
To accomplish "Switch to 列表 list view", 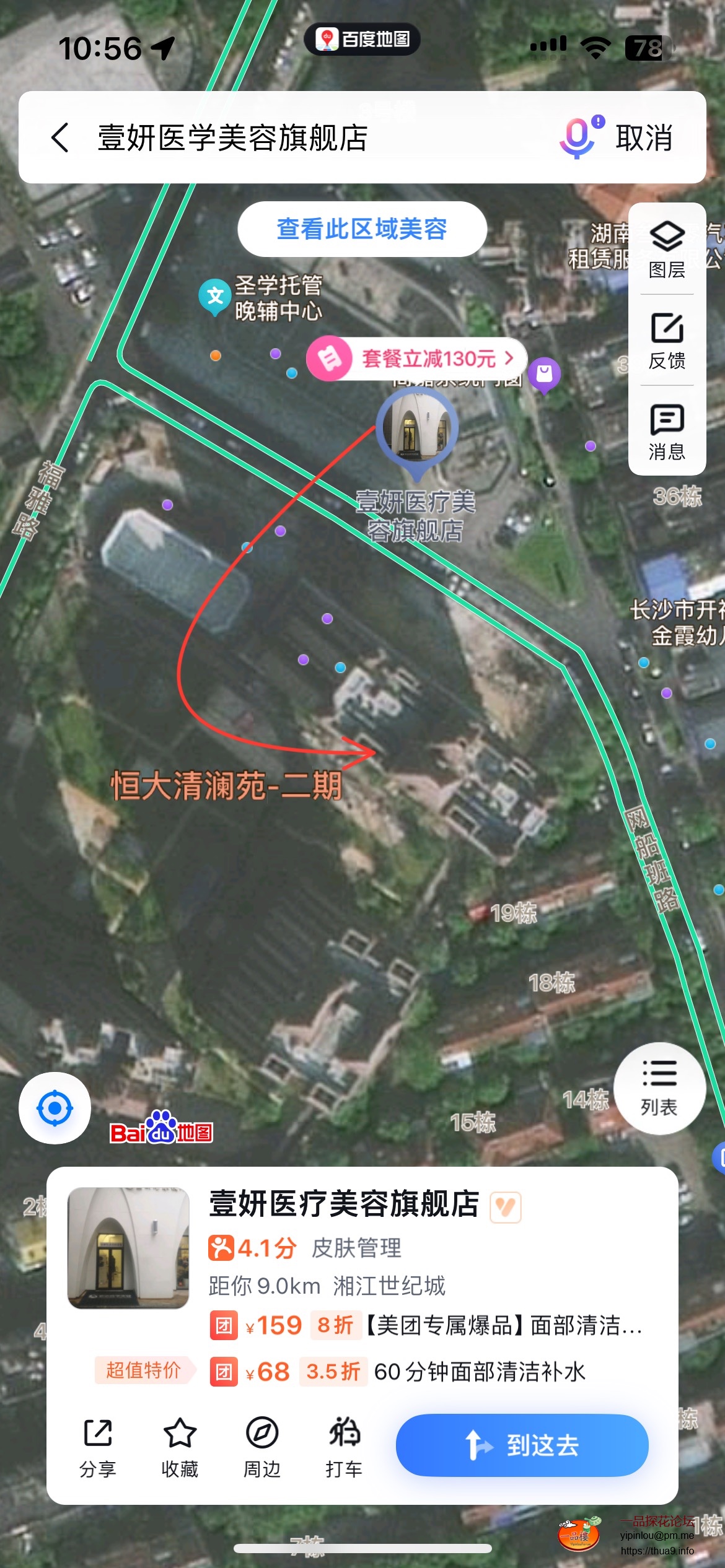I will tap(659, 1088).
